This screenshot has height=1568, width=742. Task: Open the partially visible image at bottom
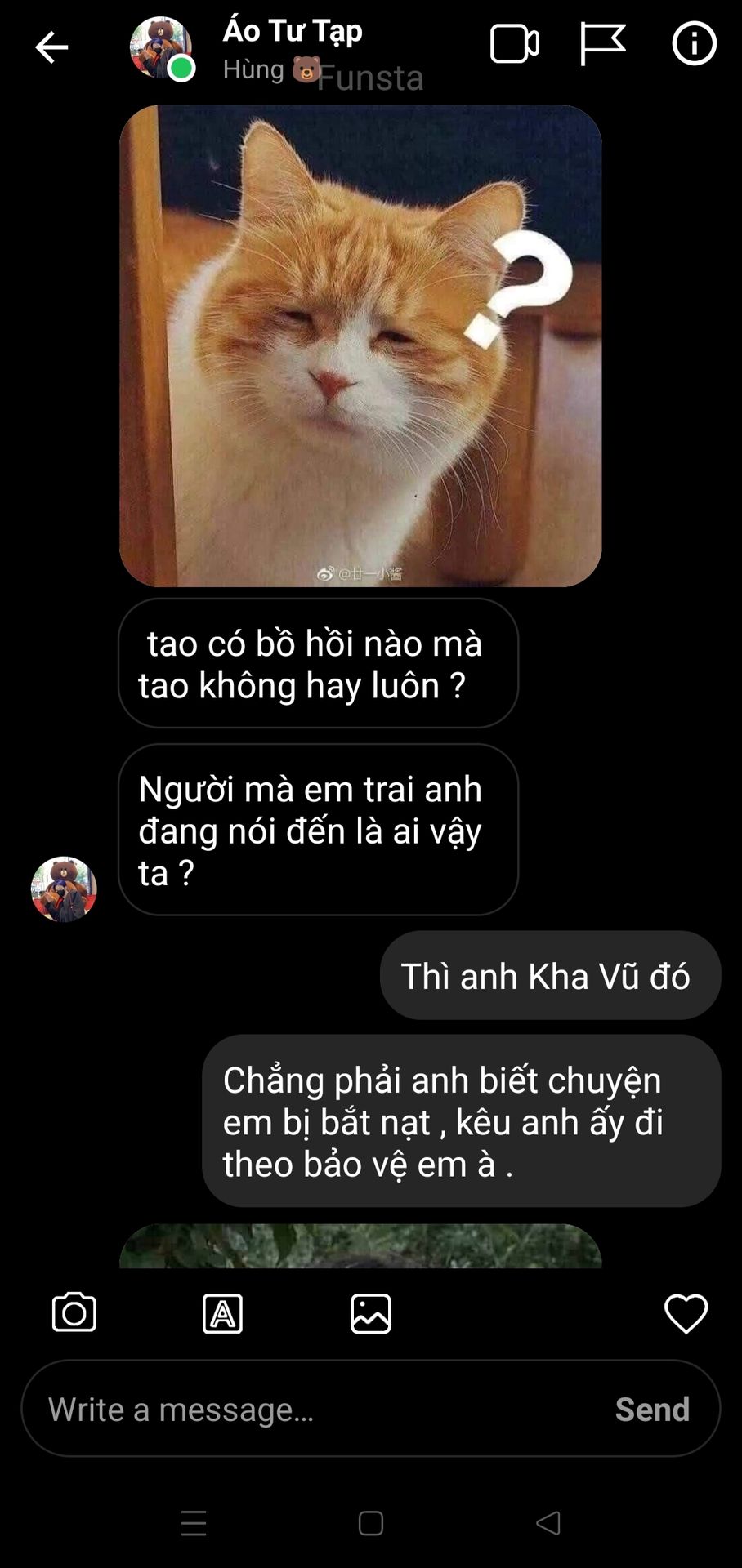(360, 1247)
